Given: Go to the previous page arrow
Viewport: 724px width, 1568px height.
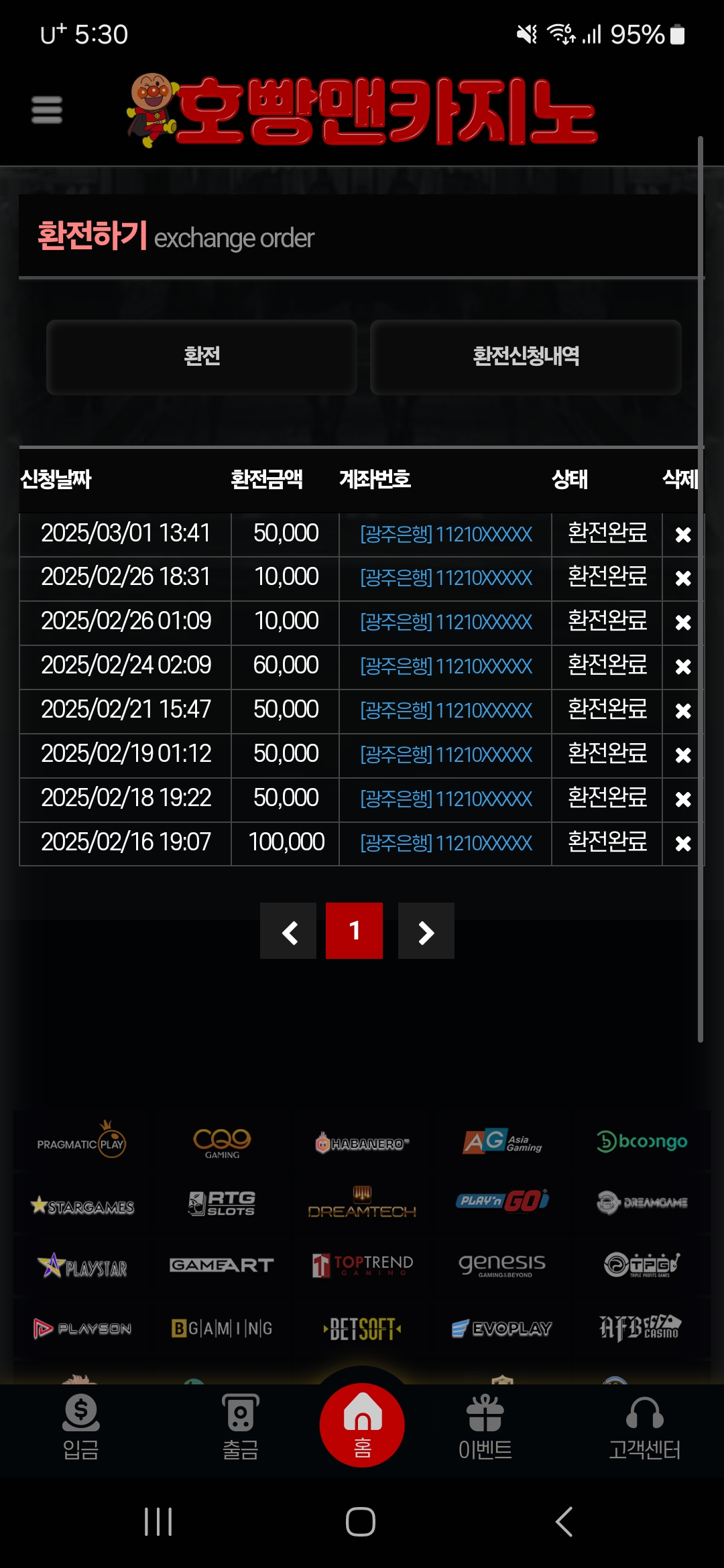Looking at the screenshot, I should click(x=288, y=931).
